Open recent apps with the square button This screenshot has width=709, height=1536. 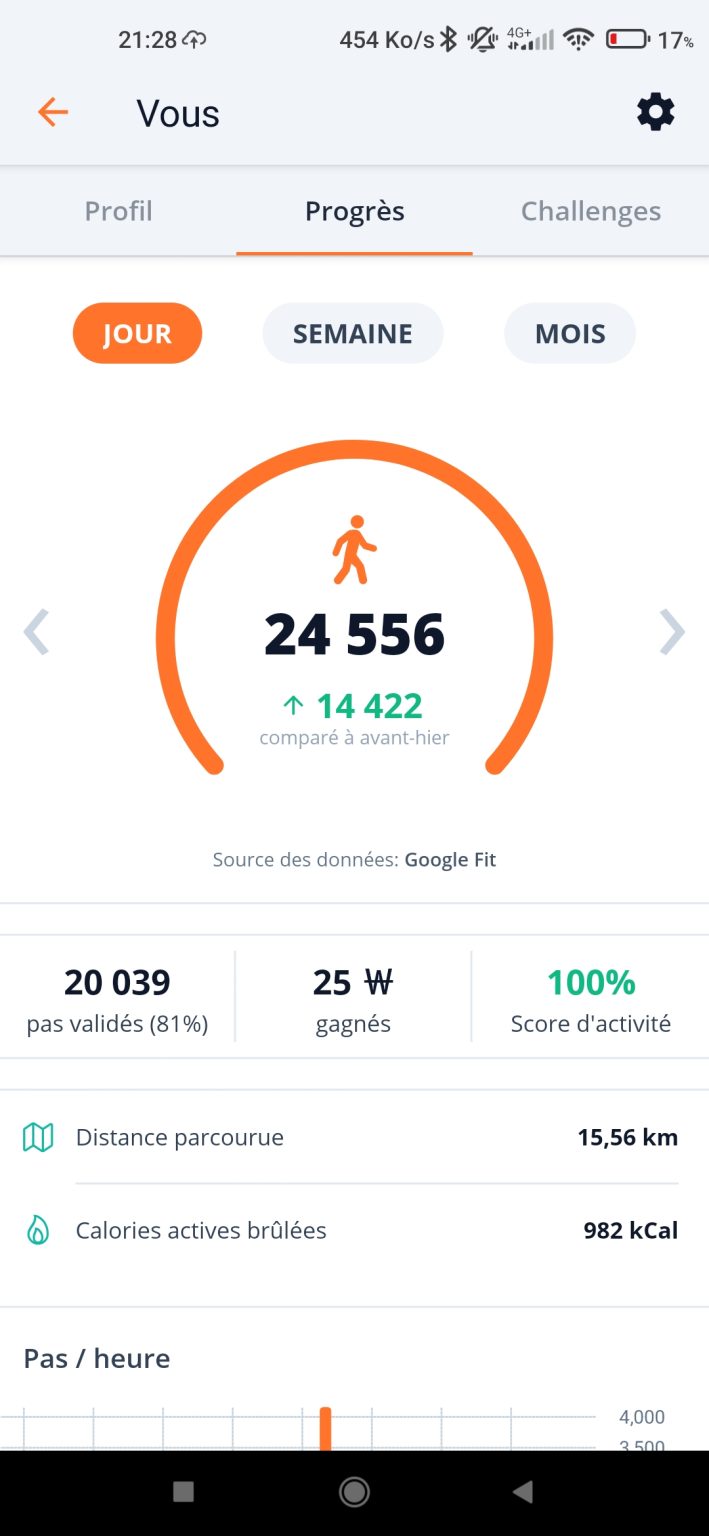click(183, 1492)
